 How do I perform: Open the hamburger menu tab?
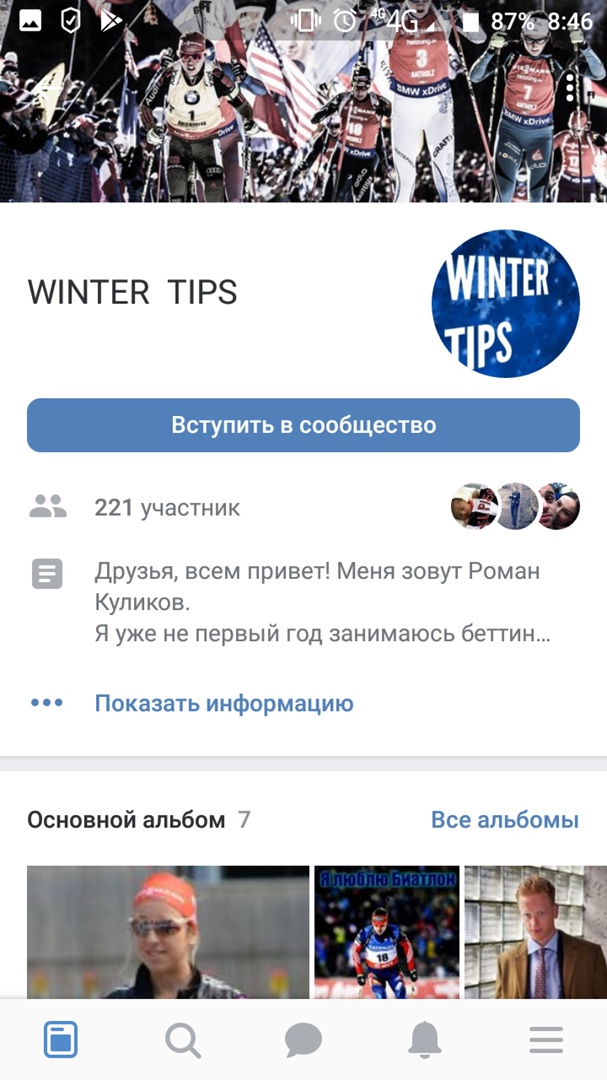tap(546, 1041)
